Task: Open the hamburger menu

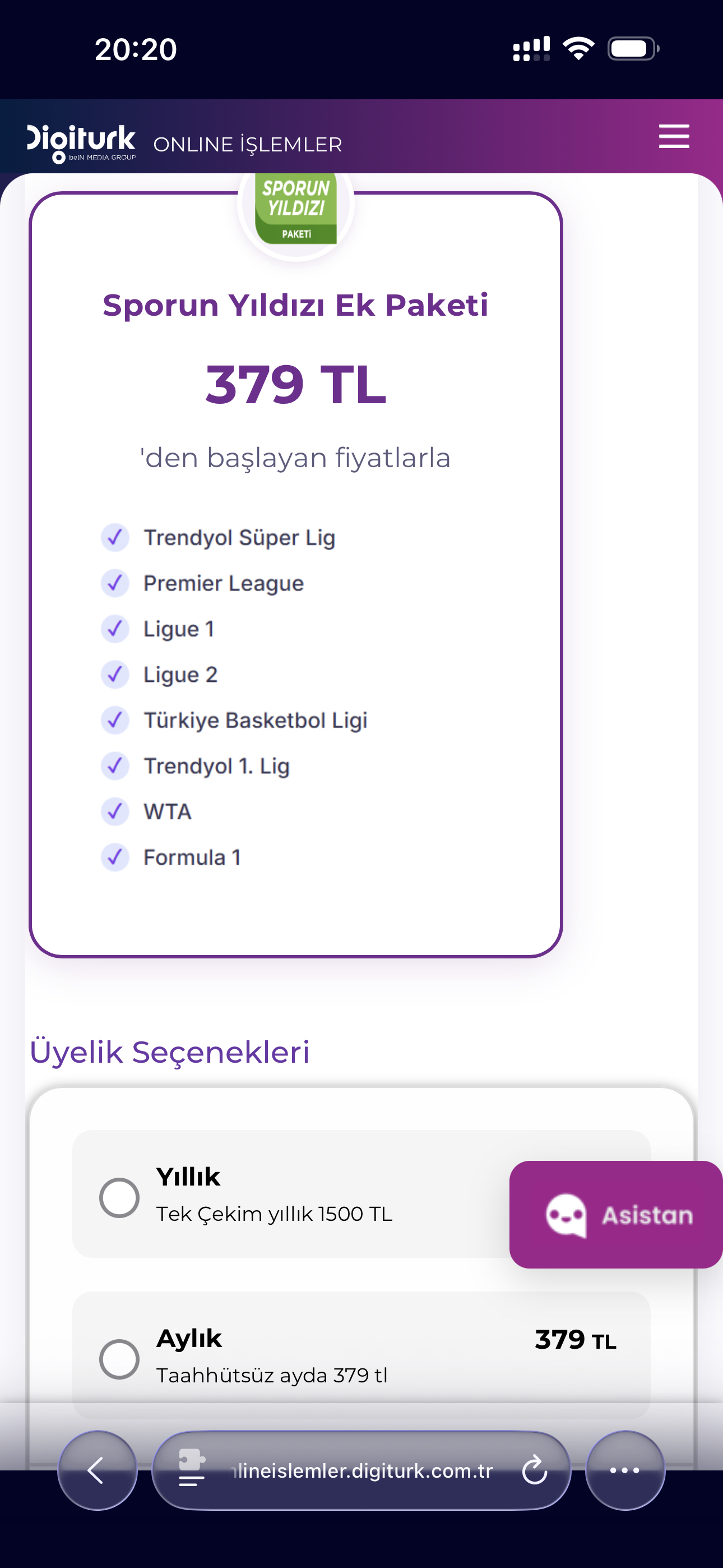Action: 674,136
